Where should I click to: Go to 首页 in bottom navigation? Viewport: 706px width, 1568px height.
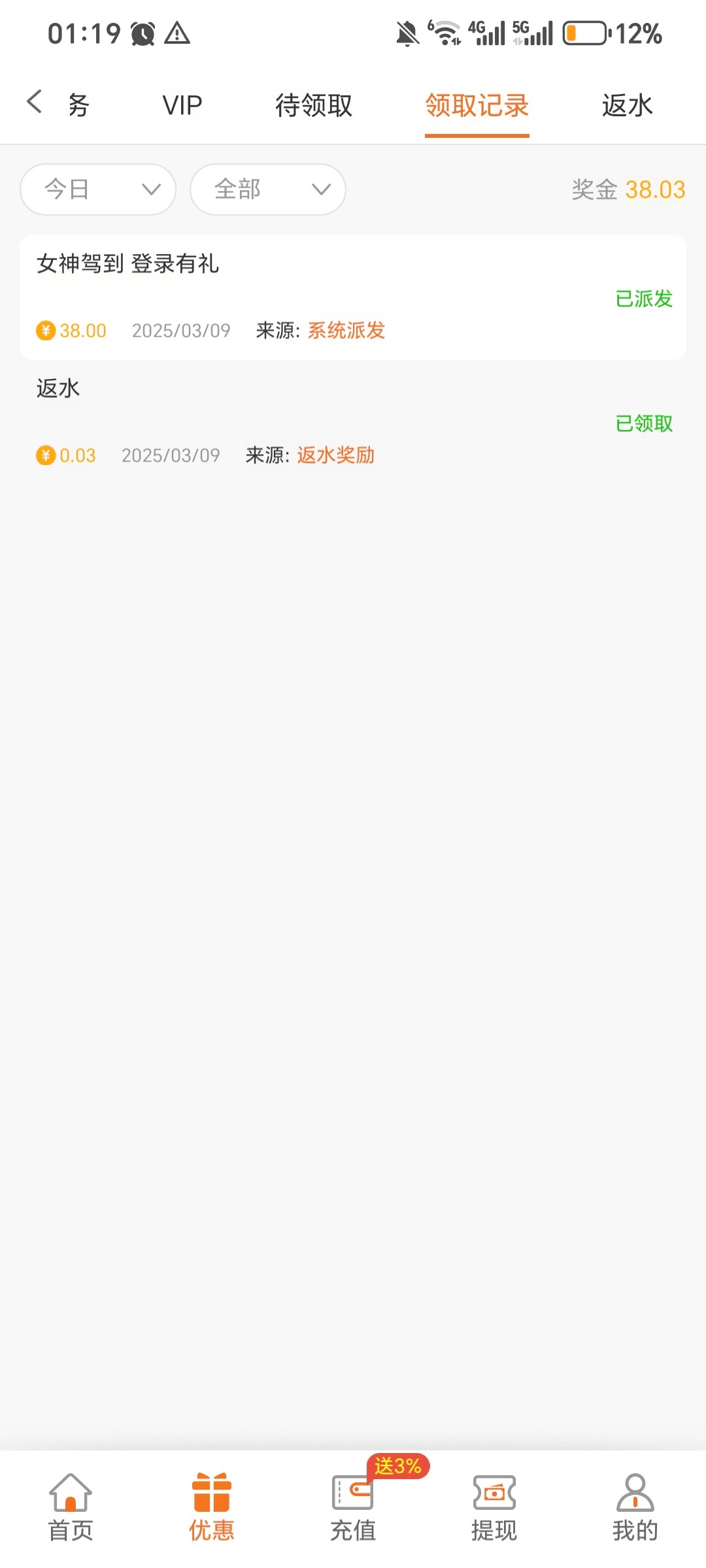point(71,1508)
